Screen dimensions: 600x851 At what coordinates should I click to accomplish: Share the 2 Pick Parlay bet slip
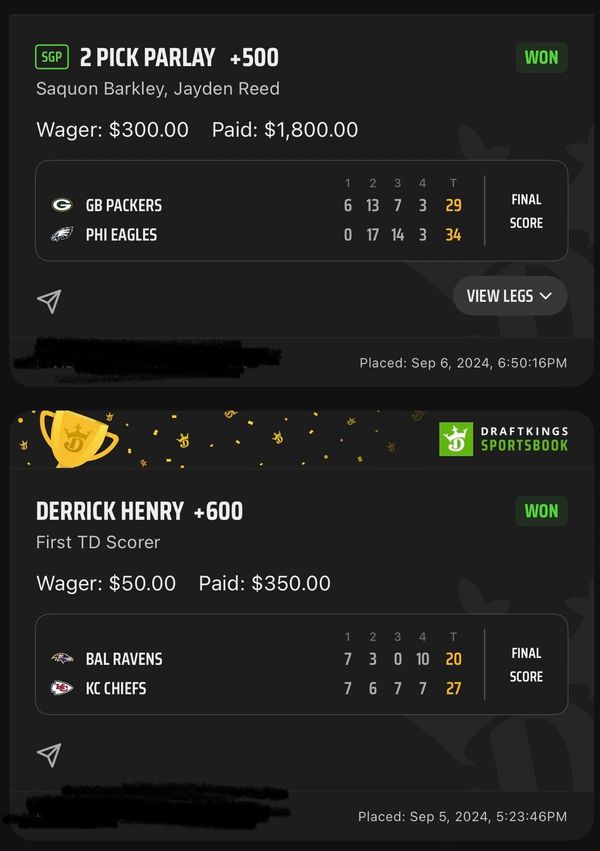click(49, 301)
